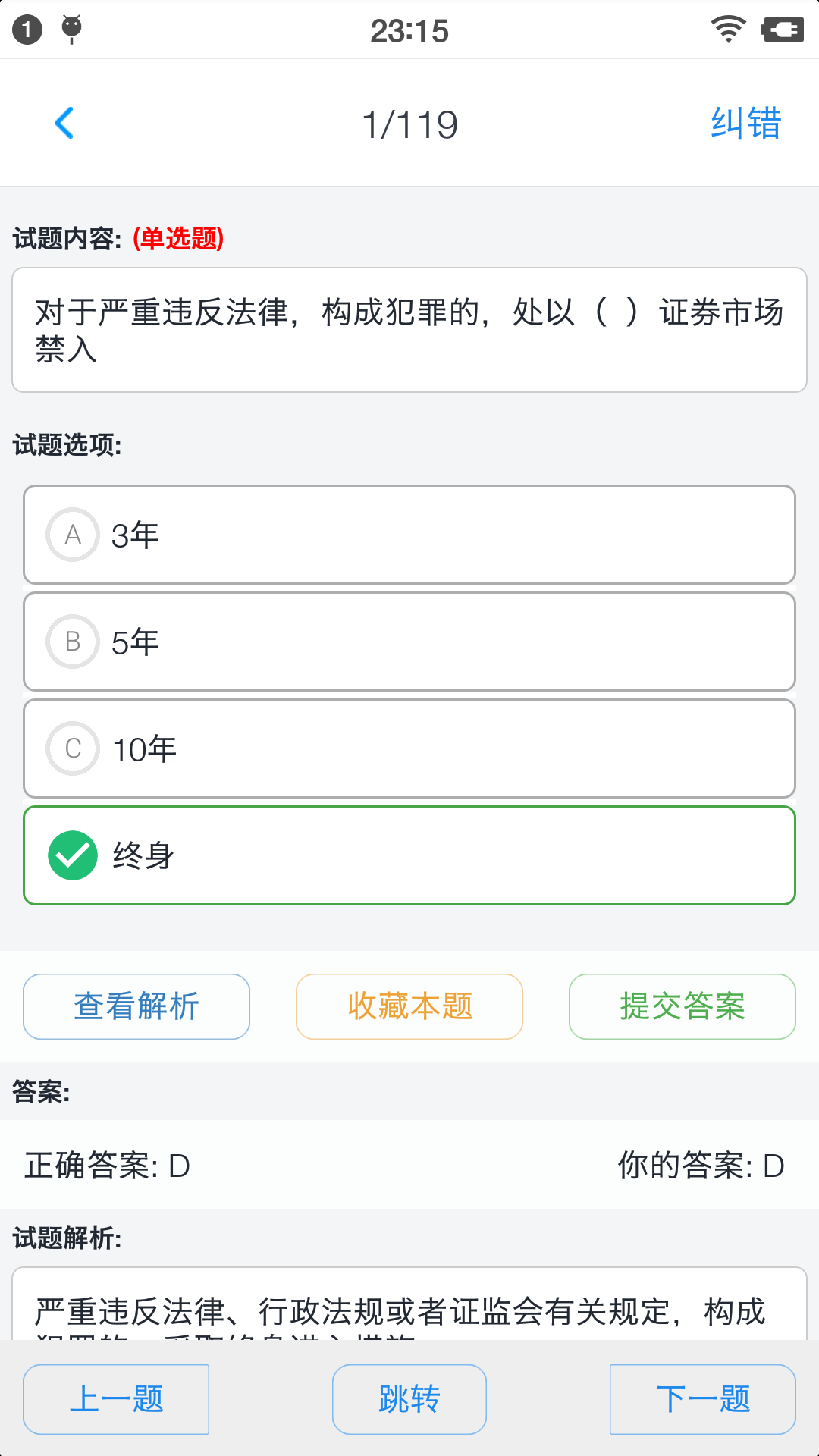This screenshot has height=1456, width=819.
Task: Tap the notification badge showing 1
Action: (x=27, y=29)
